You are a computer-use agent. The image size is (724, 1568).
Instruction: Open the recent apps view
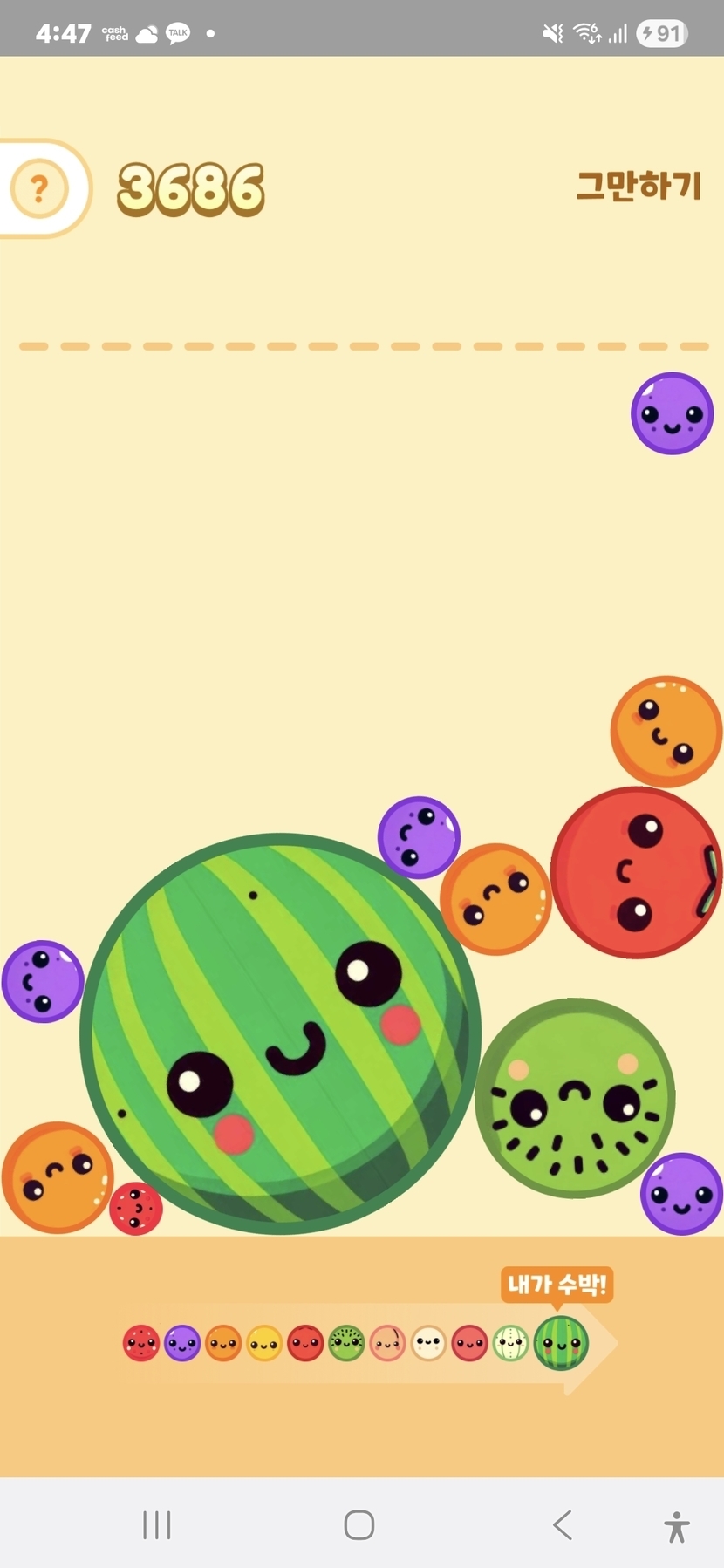tap(157, 1524)
